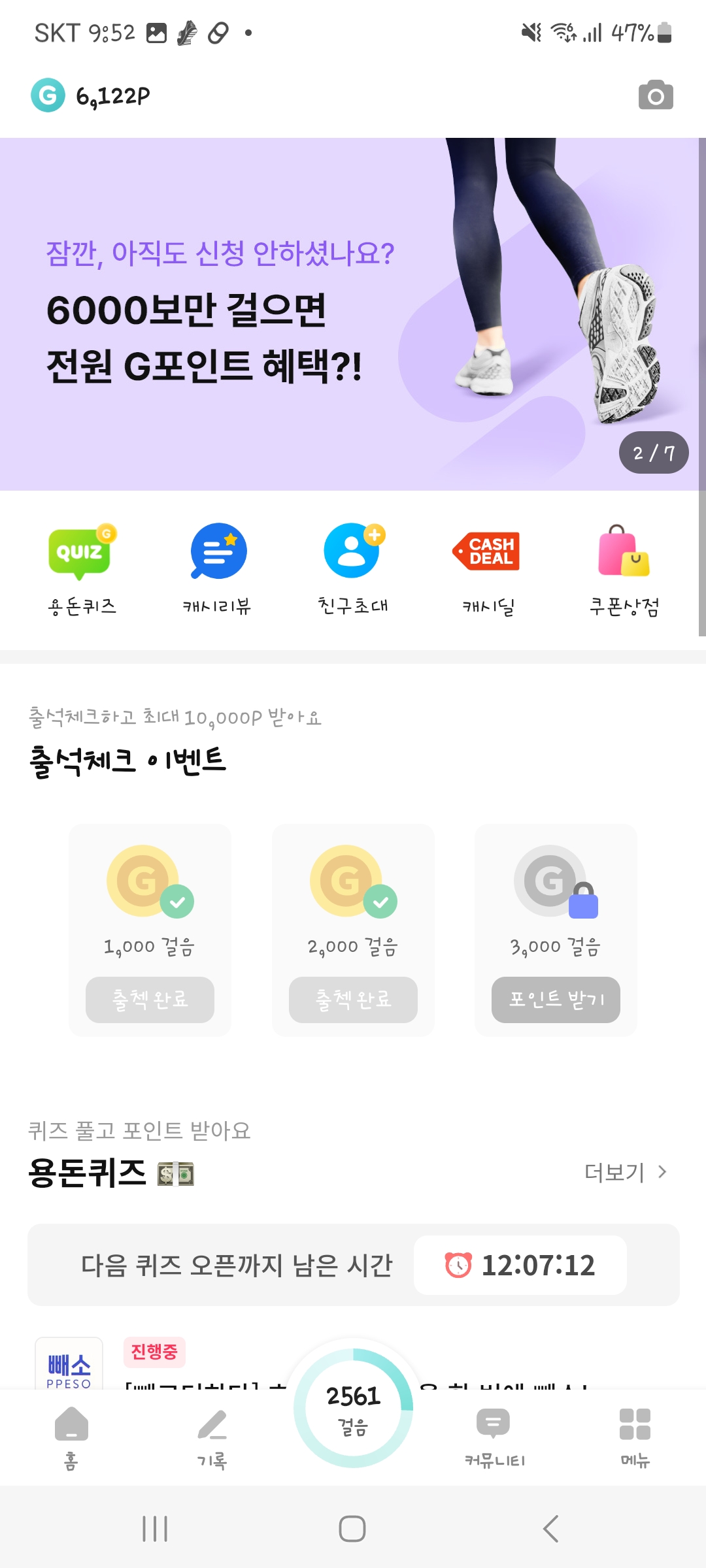Open the 메뉴 tab

coord(635,1437)
